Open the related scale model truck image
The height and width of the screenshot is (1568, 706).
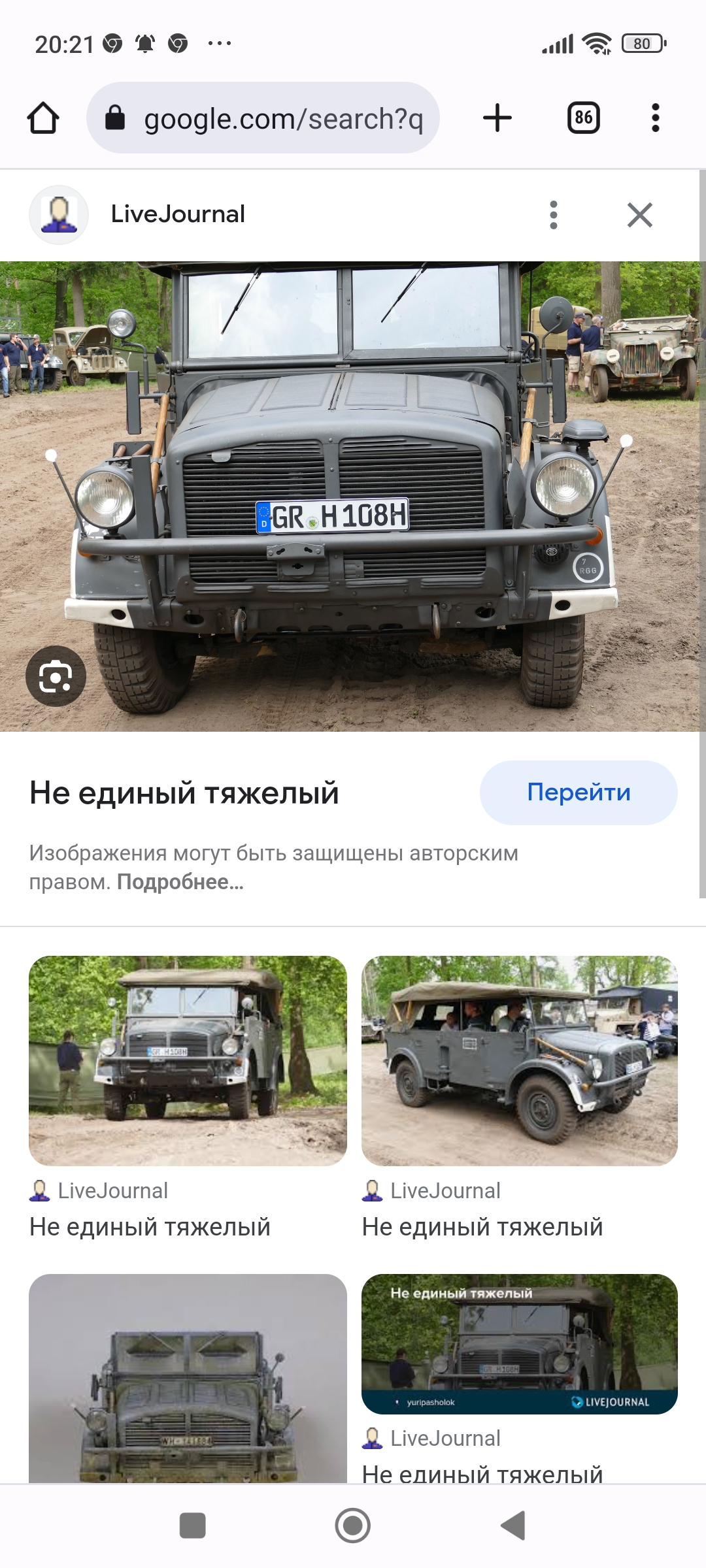pos(188,1379)
